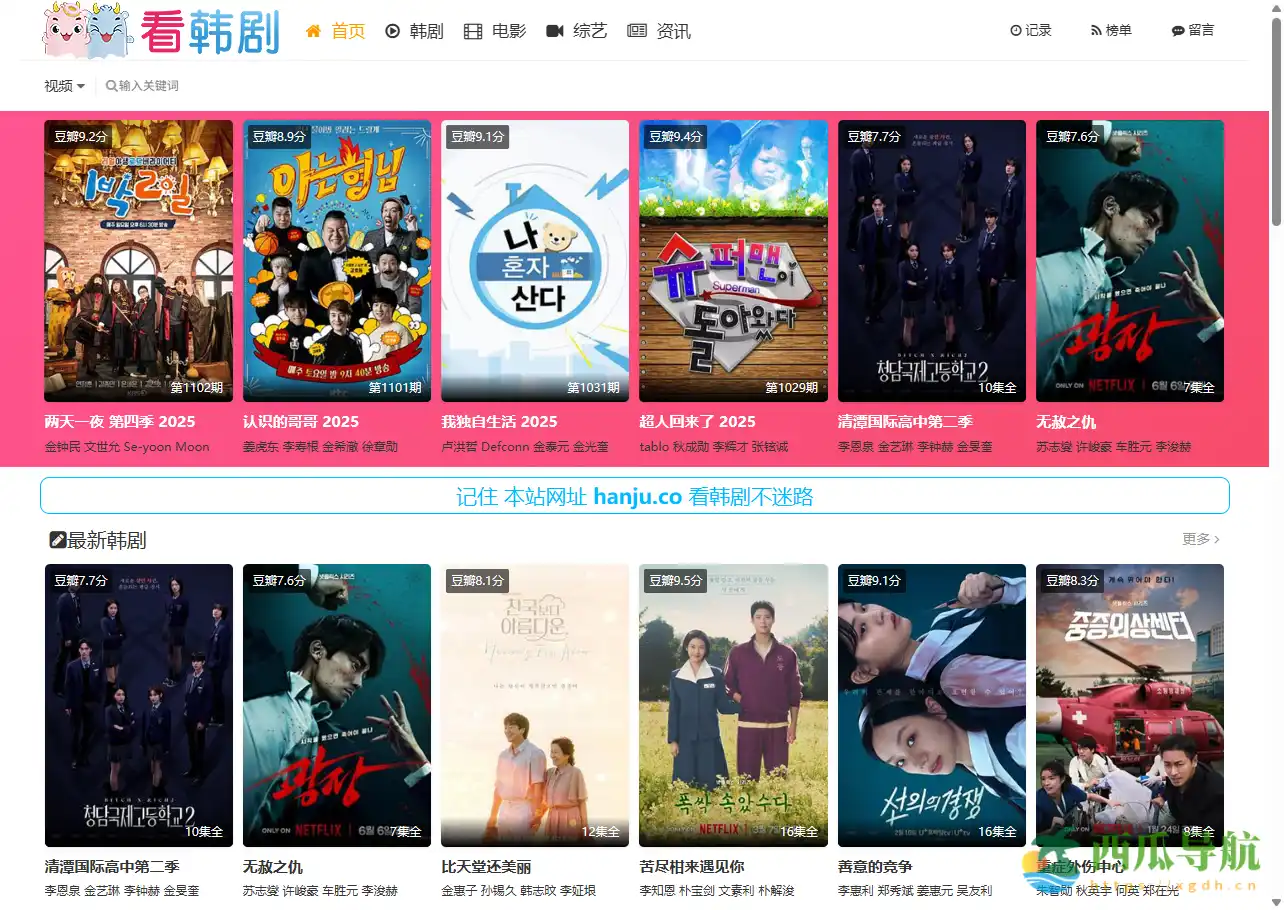
Task: Open 我独自生活 2025 card
Action: (535, 261)
